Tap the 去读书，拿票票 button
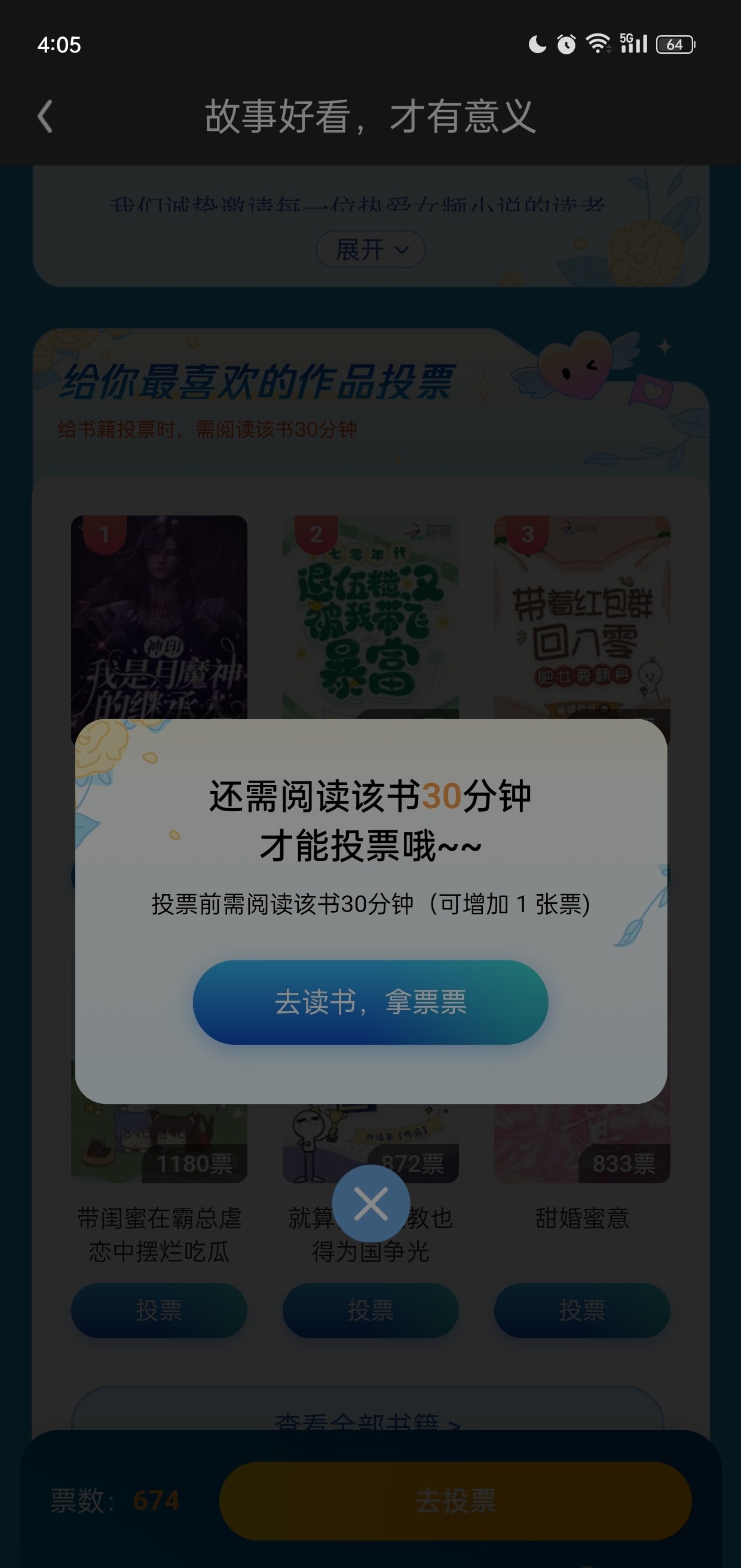The height and width of the screenshot is (1568, 741). coord(370,1002)
